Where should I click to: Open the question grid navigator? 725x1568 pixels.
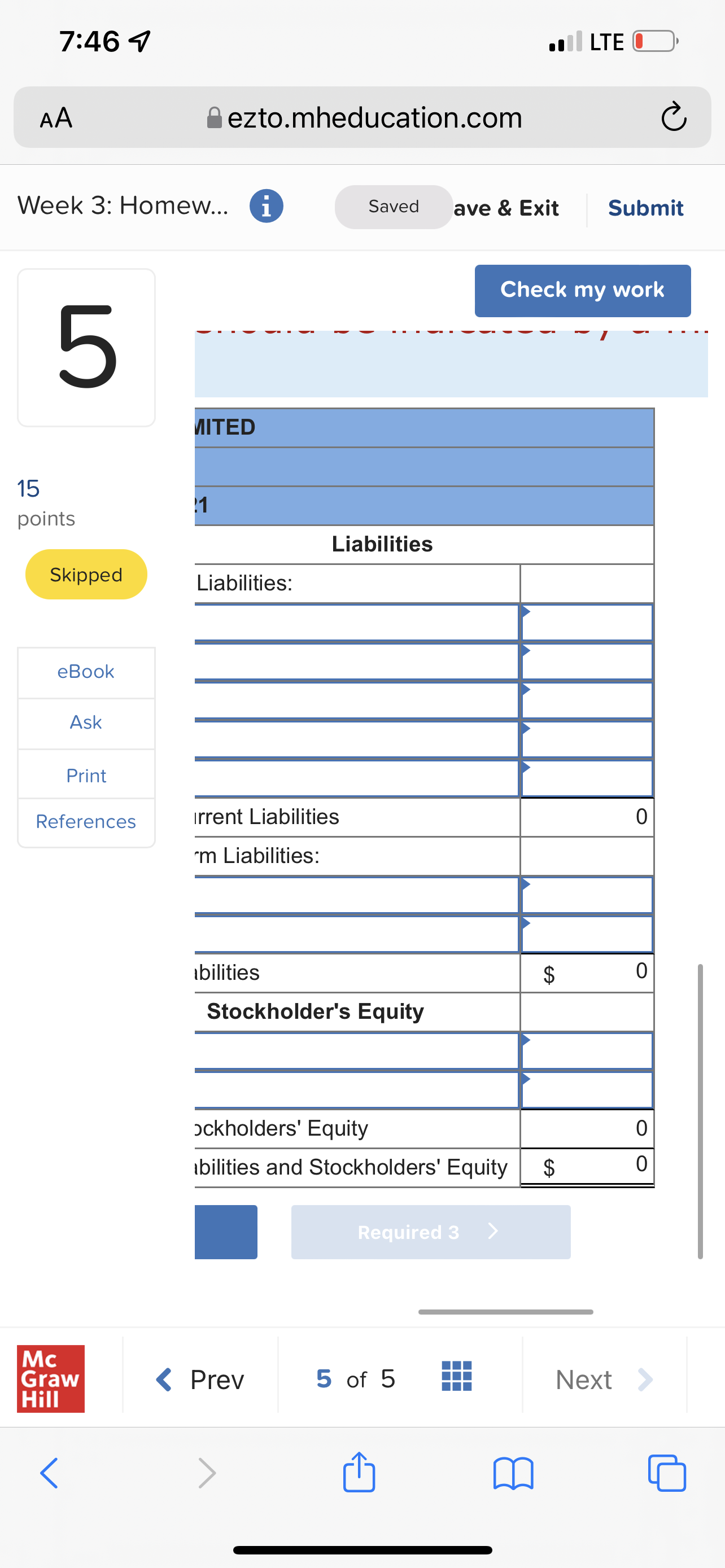pyautogui.click(x=457, y=1377)
